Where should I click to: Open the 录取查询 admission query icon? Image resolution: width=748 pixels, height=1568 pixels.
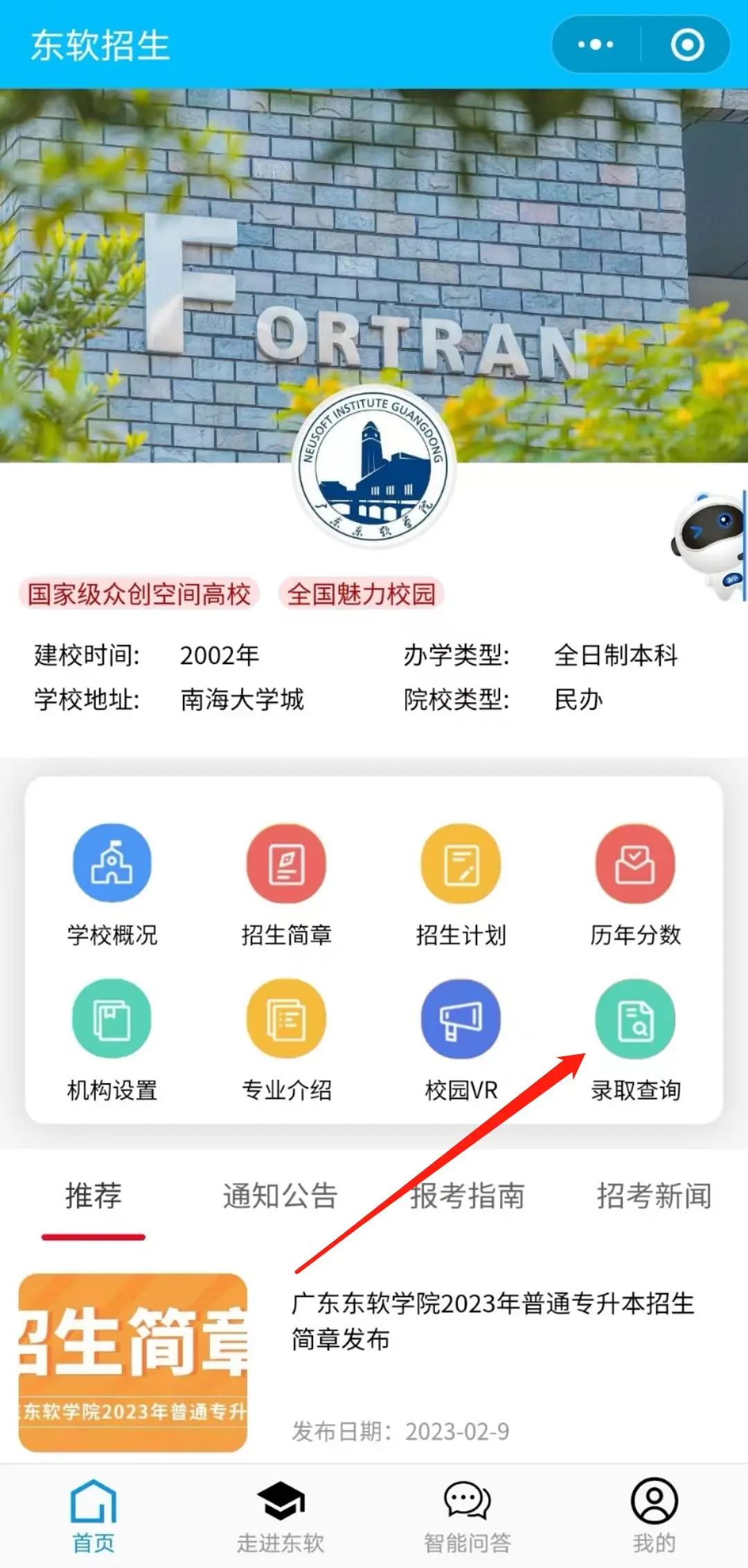coord(634,1017)
